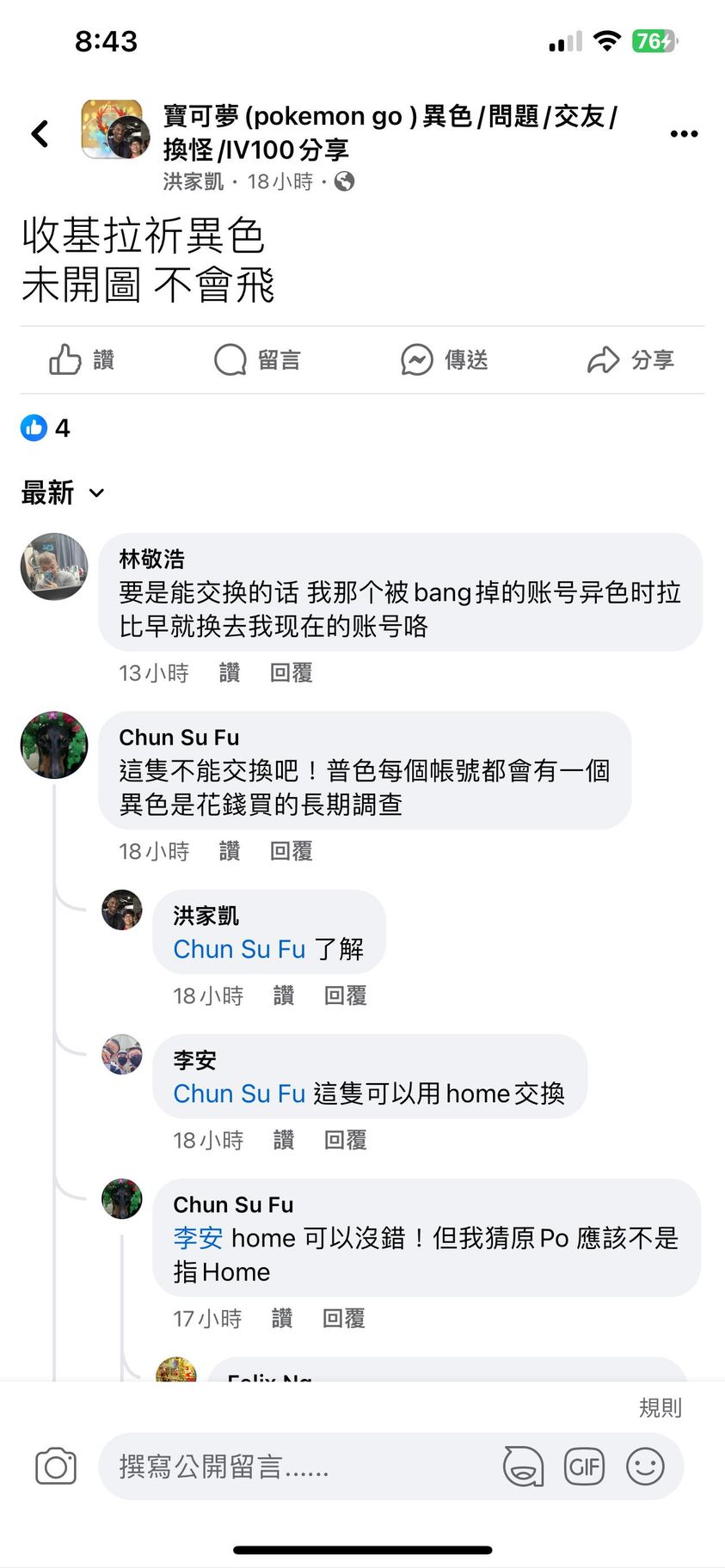
Task: Go back using the top-left arrow
Action: click(x=40, y=133)
